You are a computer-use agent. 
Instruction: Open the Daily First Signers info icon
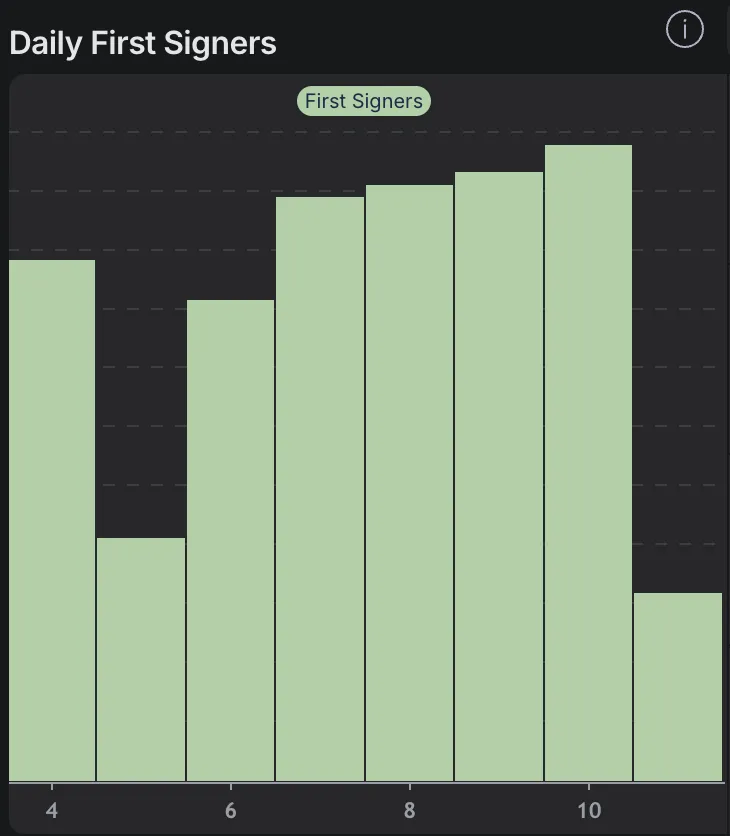(684, 30)
